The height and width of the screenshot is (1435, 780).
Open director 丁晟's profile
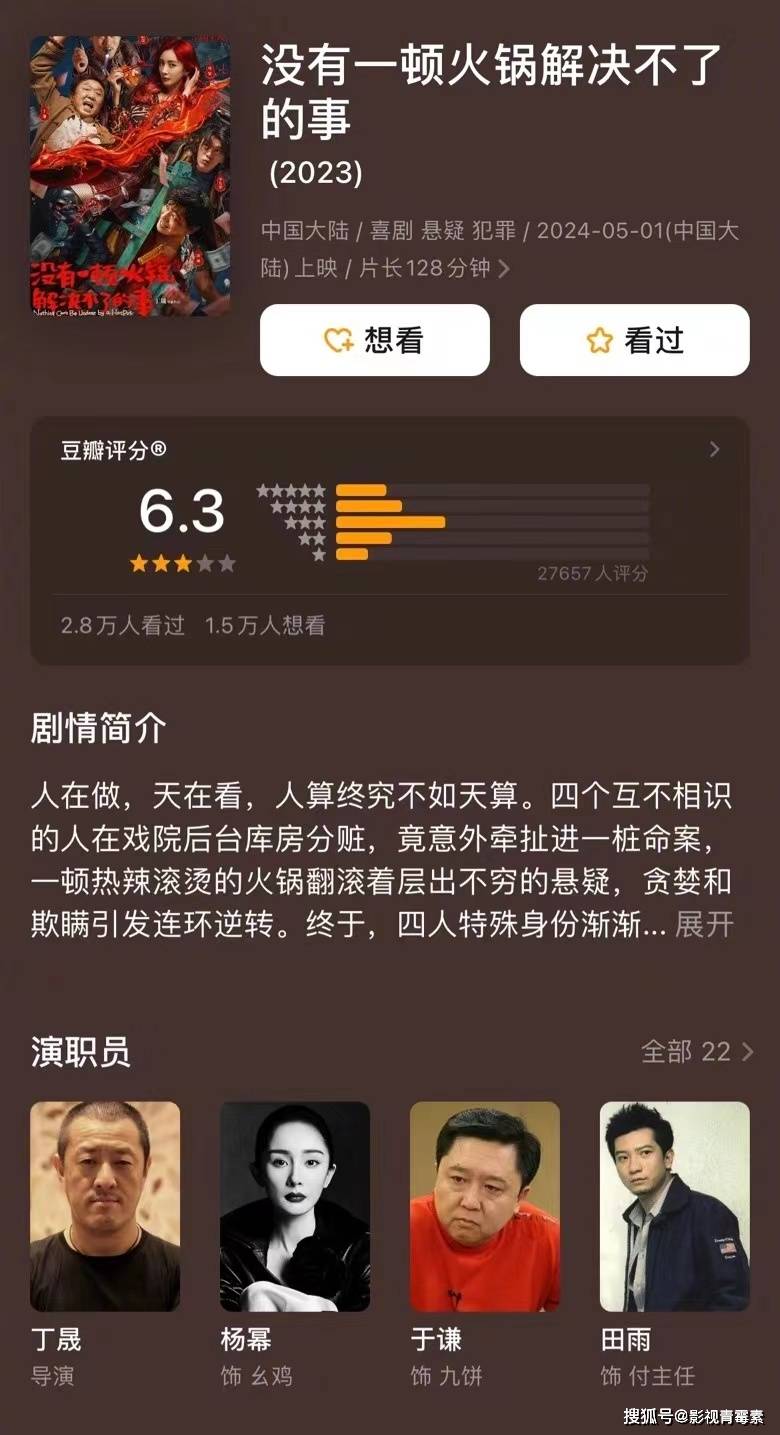coord(105,1206)
